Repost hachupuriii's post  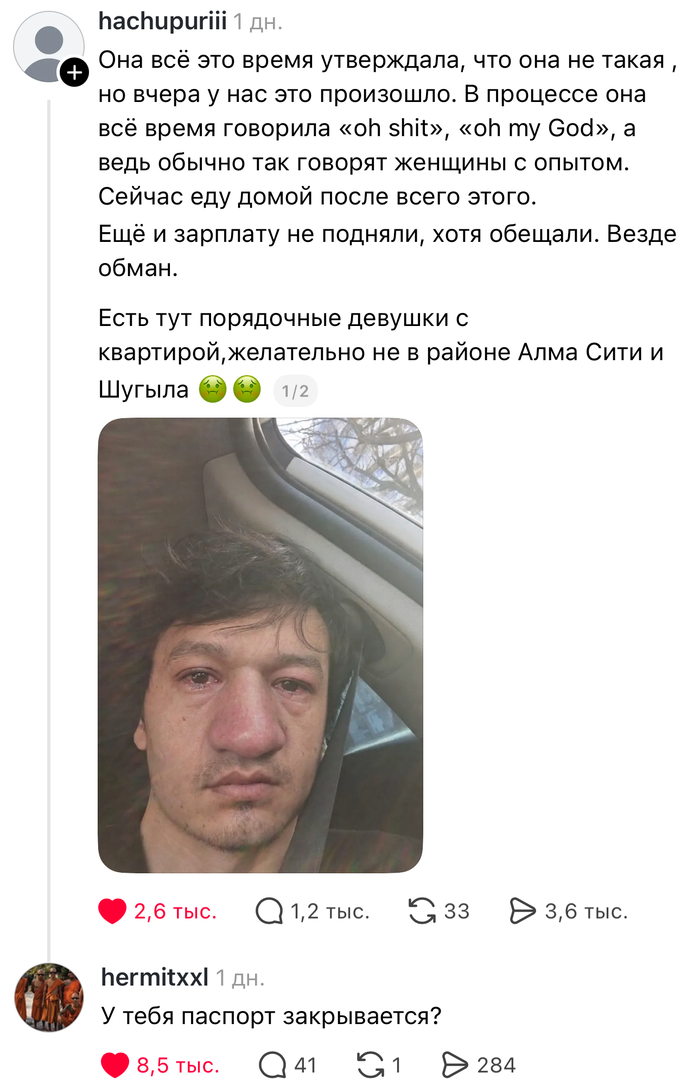[422, 911]
